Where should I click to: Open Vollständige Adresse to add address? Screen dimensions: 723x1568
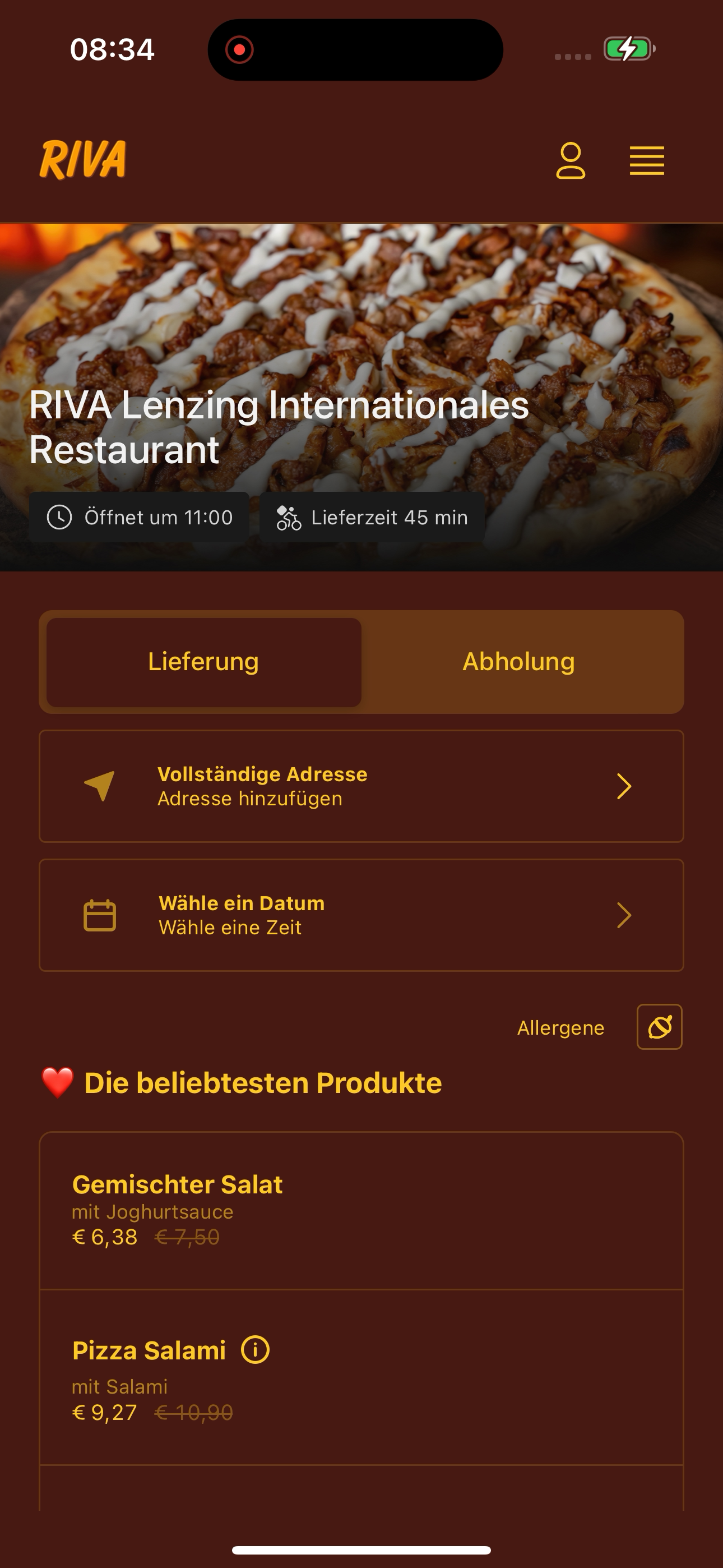click(361, 786)
